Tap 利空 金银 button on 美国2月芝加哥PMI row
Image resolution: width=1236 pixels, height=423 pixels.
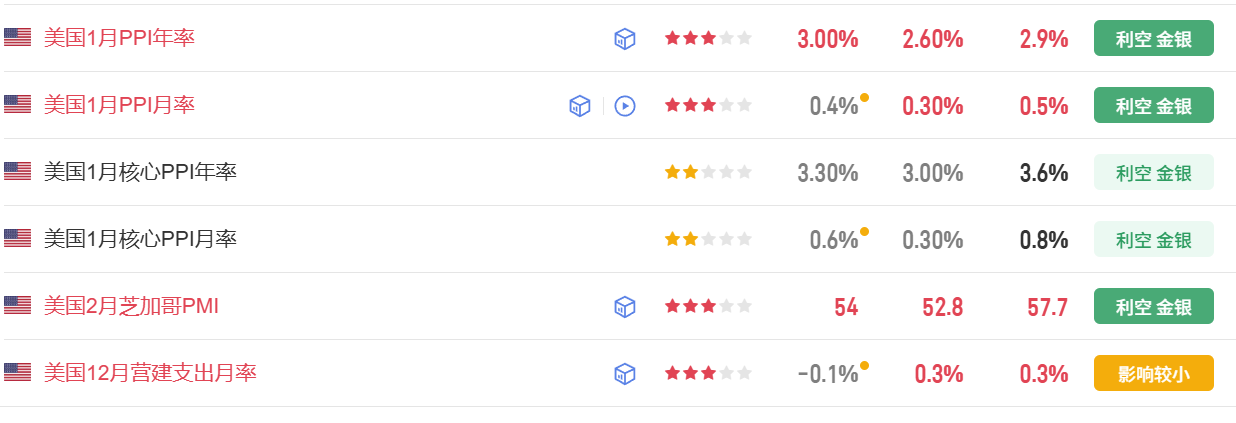click(1154, 306)
